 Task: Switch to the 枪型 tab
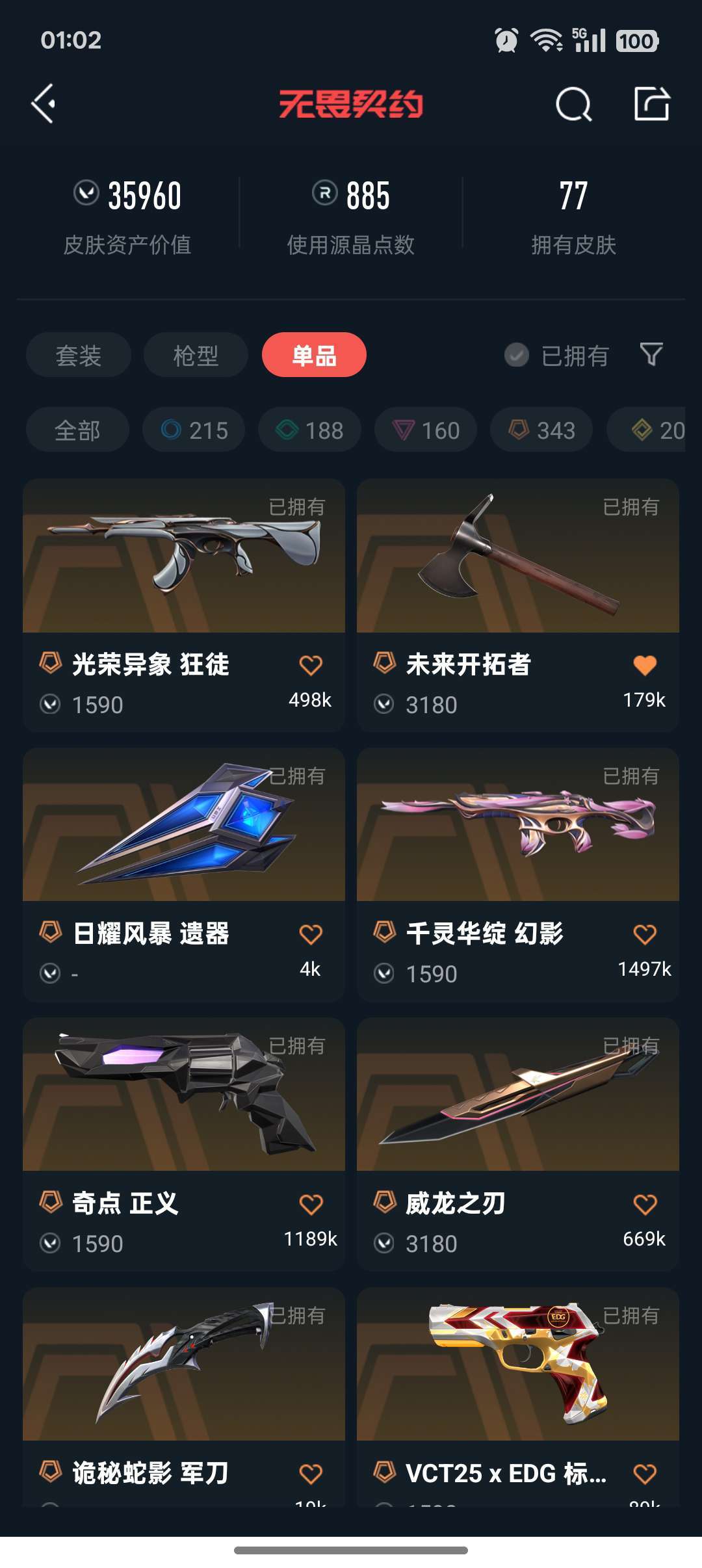point(196,355)
